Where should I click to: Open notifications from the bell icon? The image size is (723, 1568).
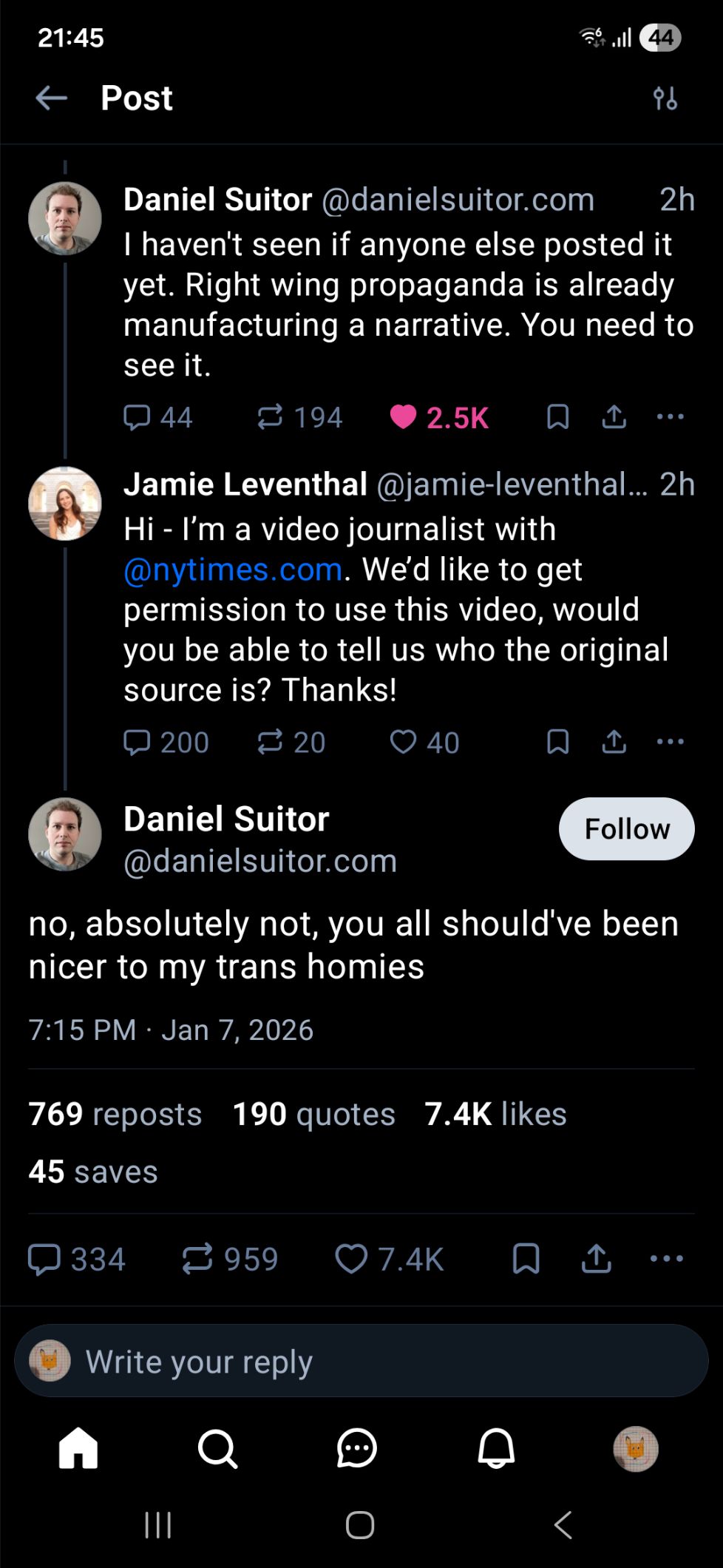(498, 1450)
